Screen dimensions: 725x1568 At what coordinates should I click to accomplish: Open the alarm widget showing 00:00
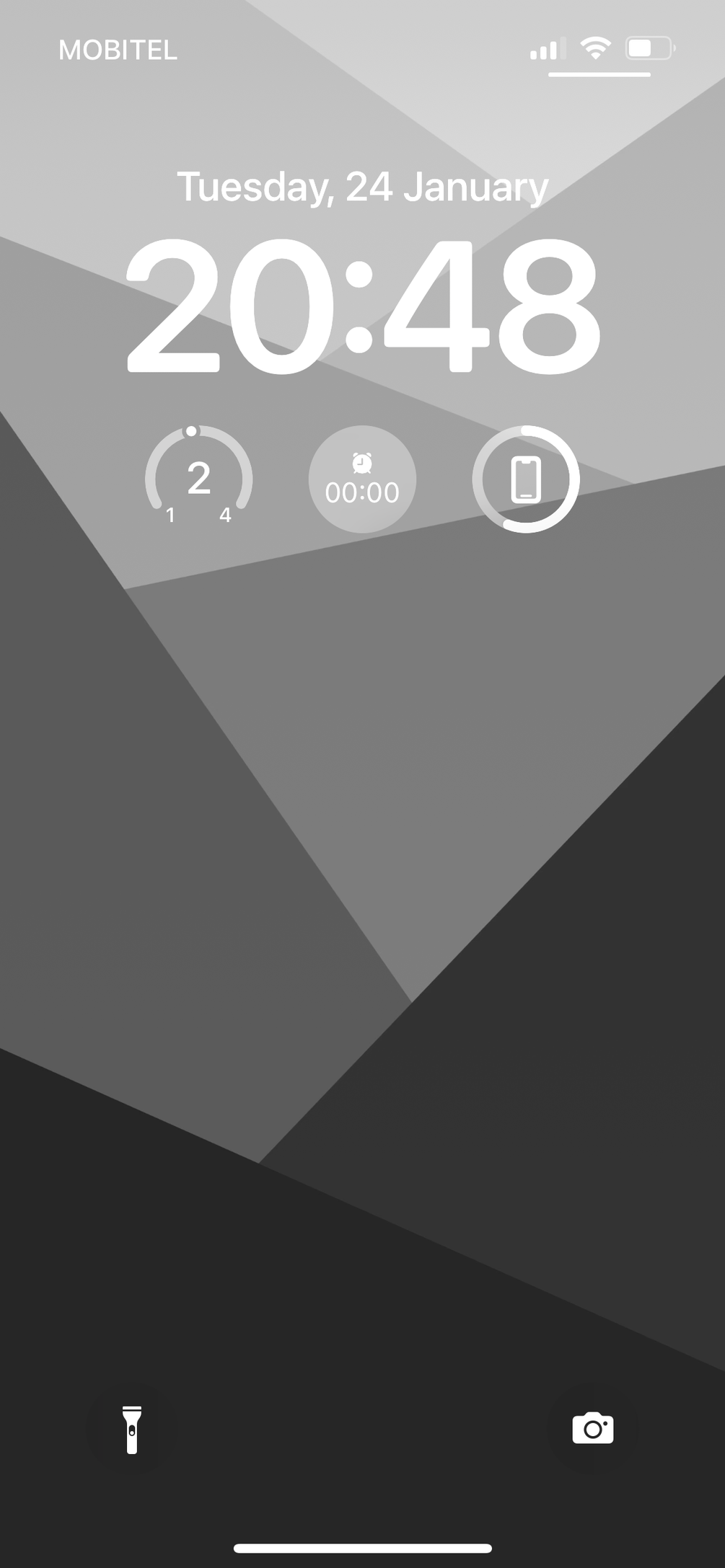[x=362, y=479]
